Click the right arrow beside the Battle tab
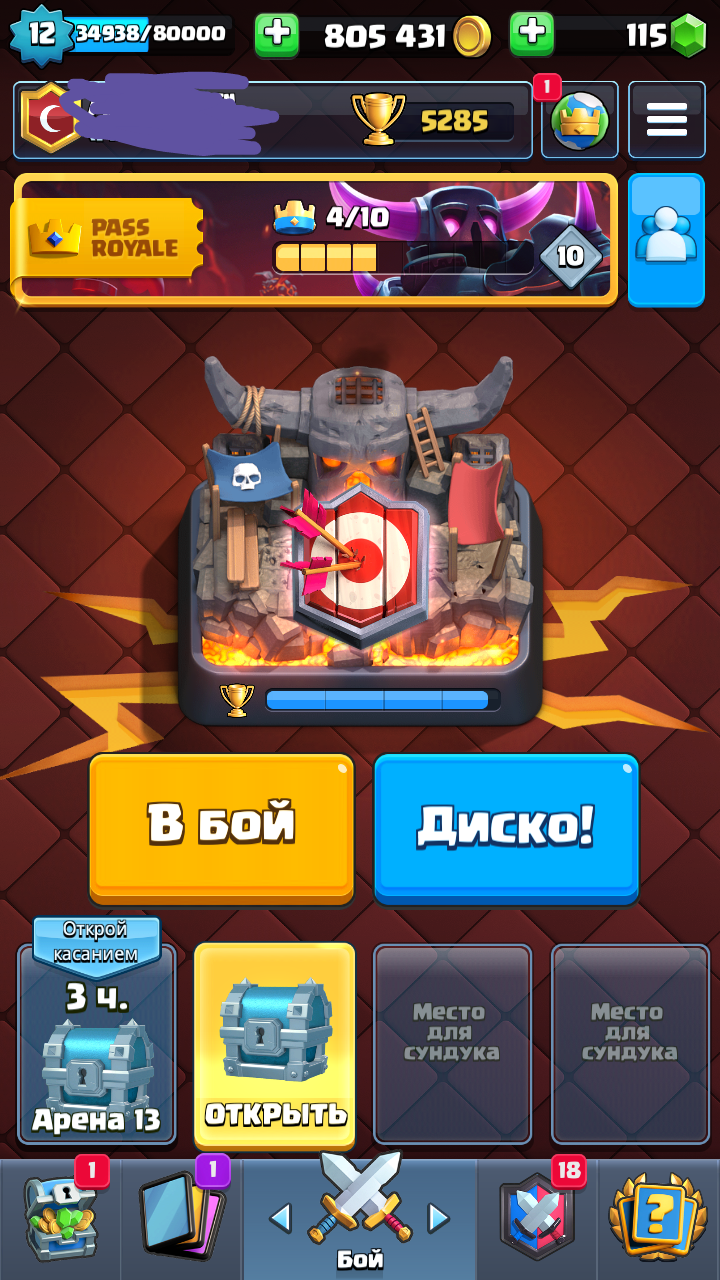This screenshot has width=720, height=1280. (x=437, y=1216)
